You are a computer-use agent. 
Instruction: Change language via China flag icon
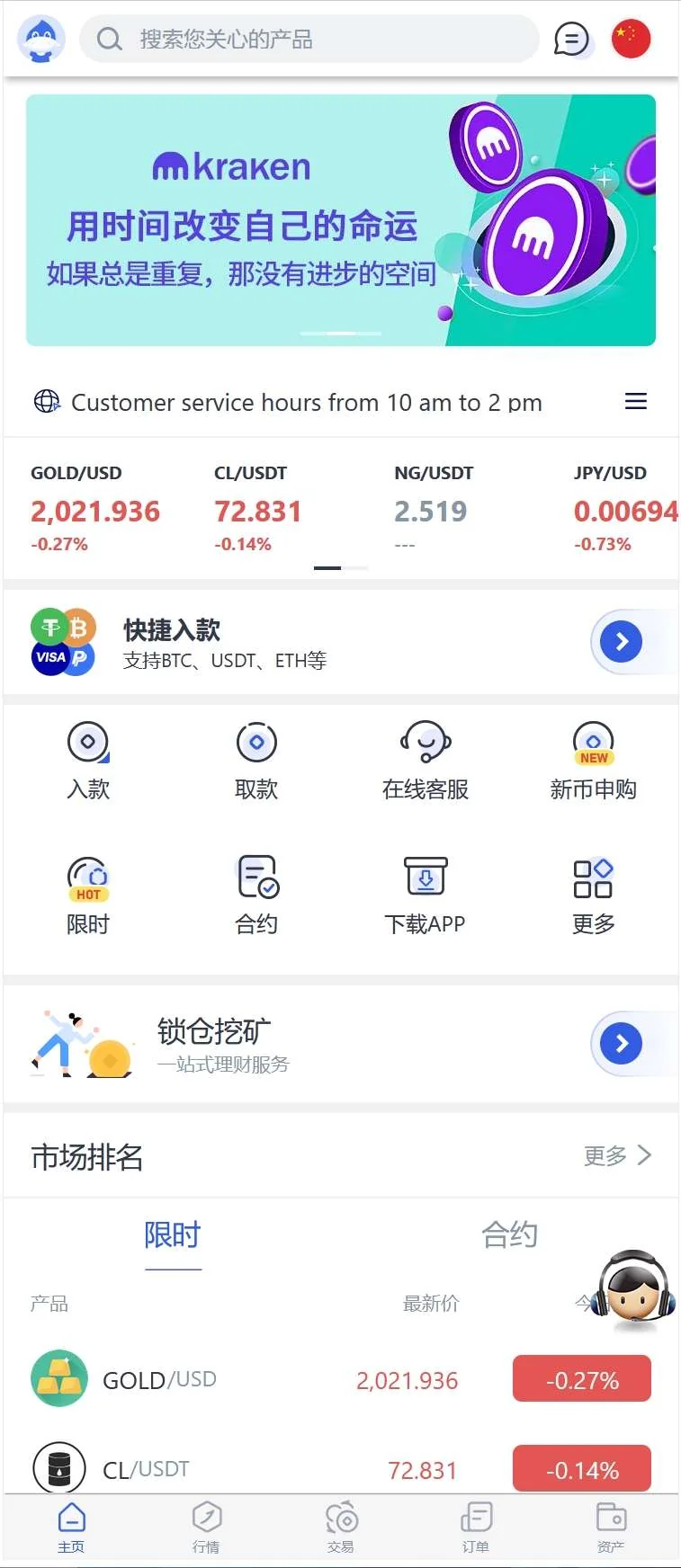[x=631, y=40]
